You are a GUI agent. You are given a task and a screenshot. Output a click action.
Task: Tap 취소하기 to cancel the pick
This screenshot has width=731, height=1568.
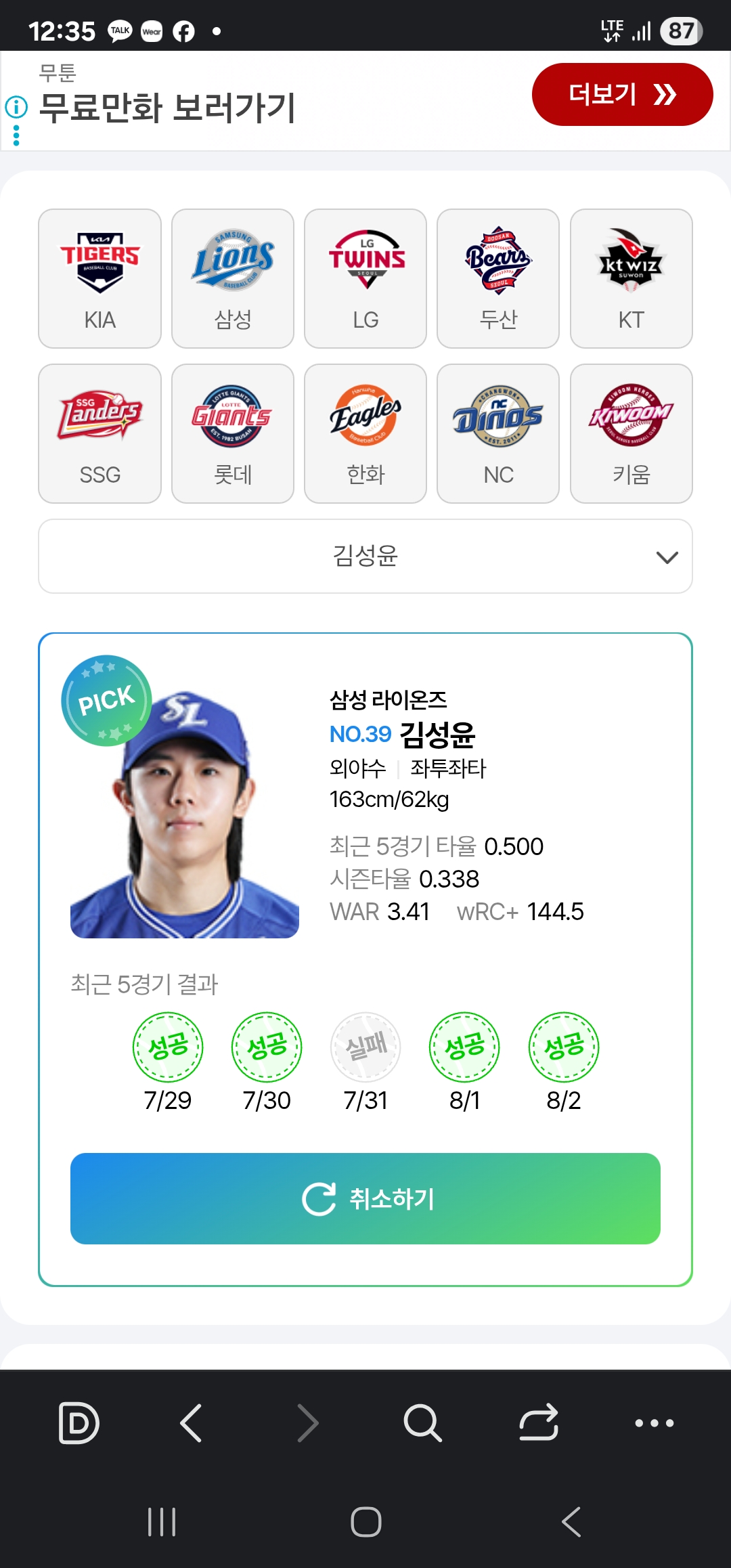click(365, 1198)
